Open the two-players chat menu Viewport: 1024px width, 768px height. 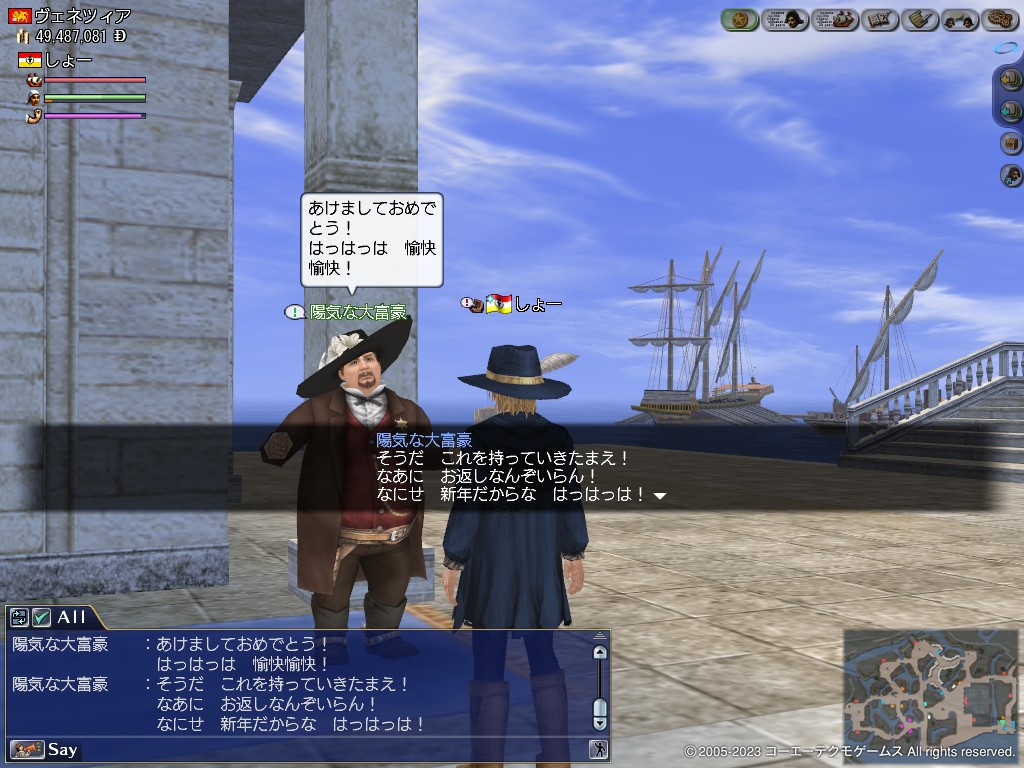[958, 19]
